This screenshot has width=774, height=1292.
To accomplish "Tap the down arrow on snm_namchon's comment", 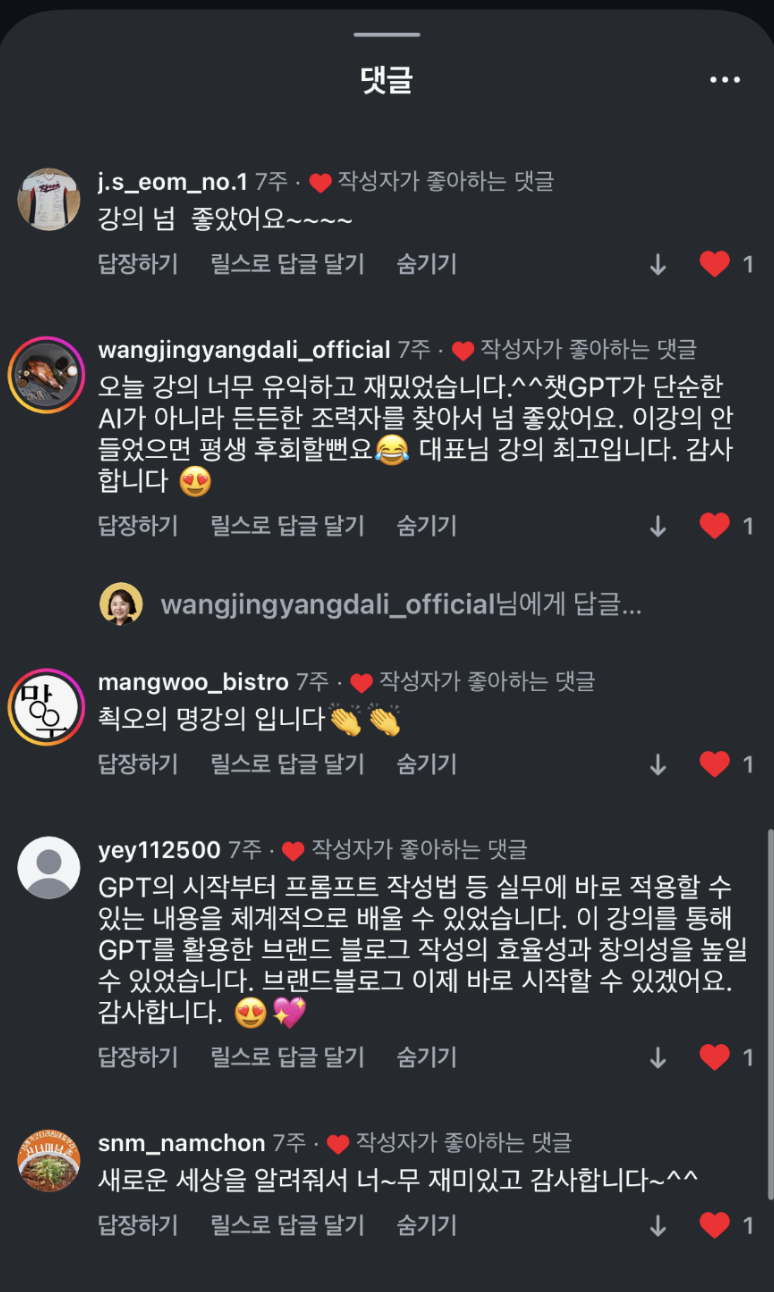I will (658, 1225).
